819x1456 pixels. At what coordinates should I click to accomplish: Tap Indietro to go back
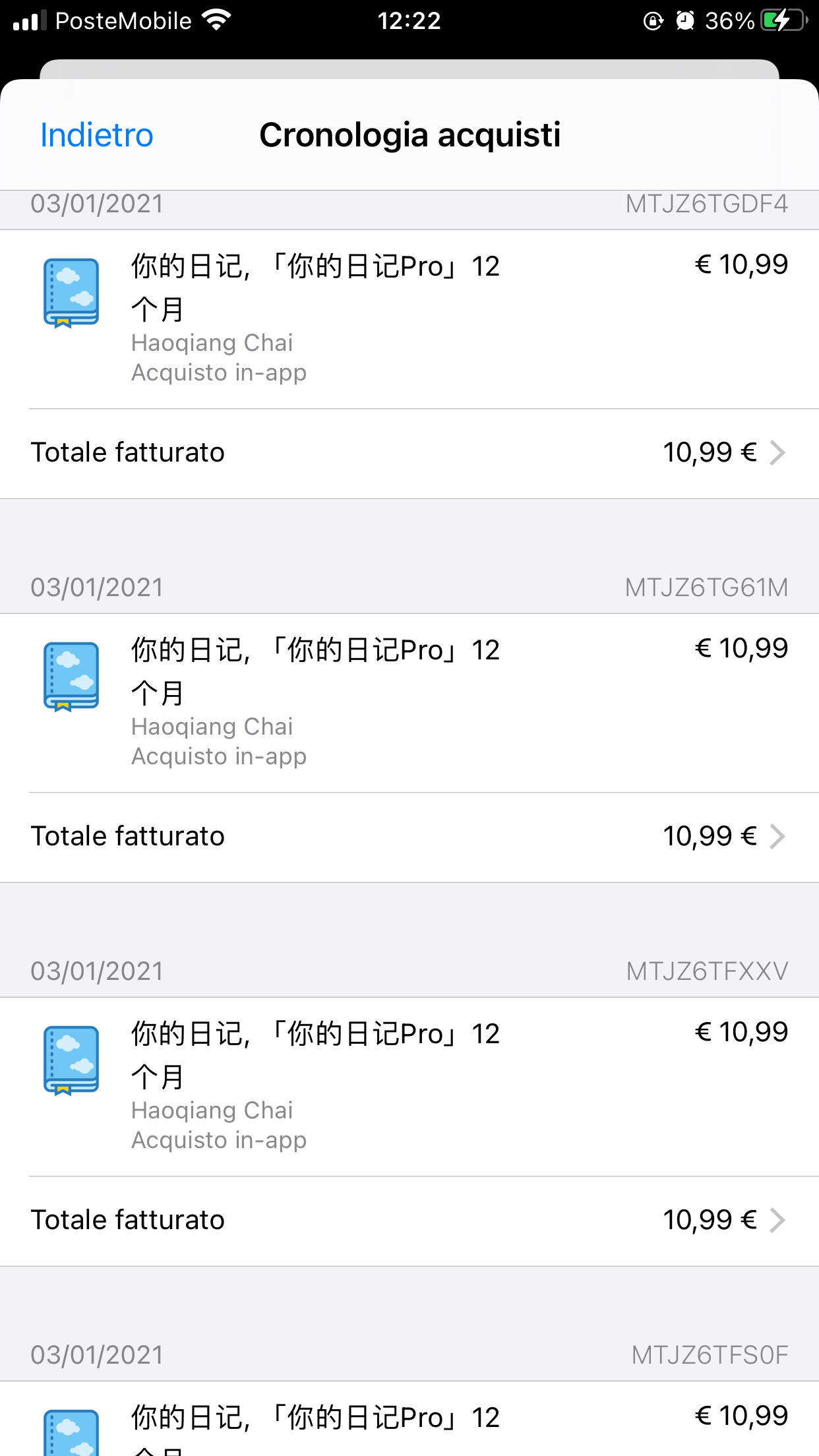[96, 135]
